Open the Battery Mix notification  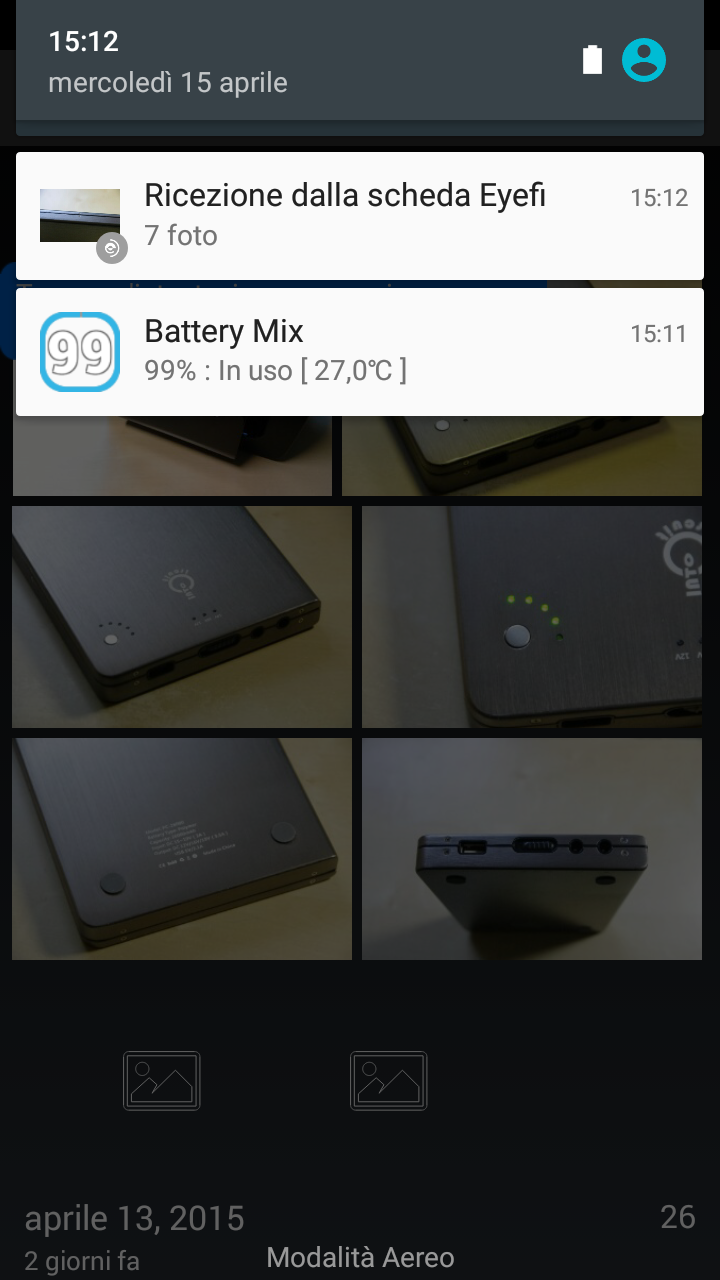point(360,352)
